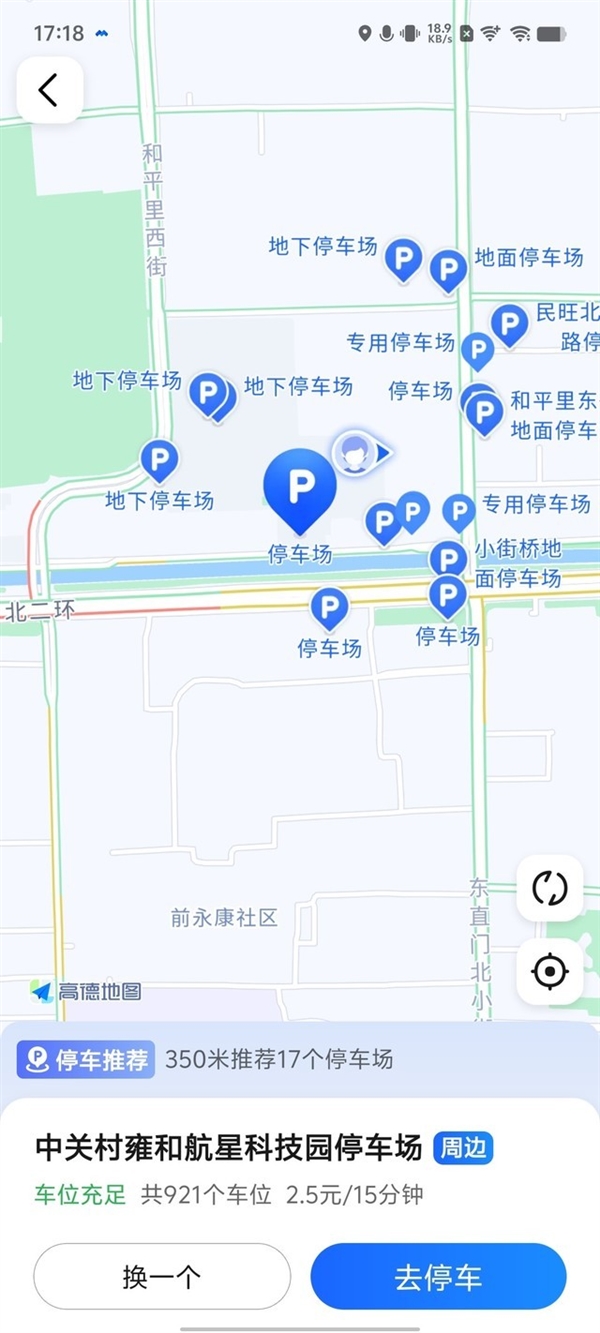Recenter the map on my location
This screenshot has width=600, height=1333.
coord(550,970)
